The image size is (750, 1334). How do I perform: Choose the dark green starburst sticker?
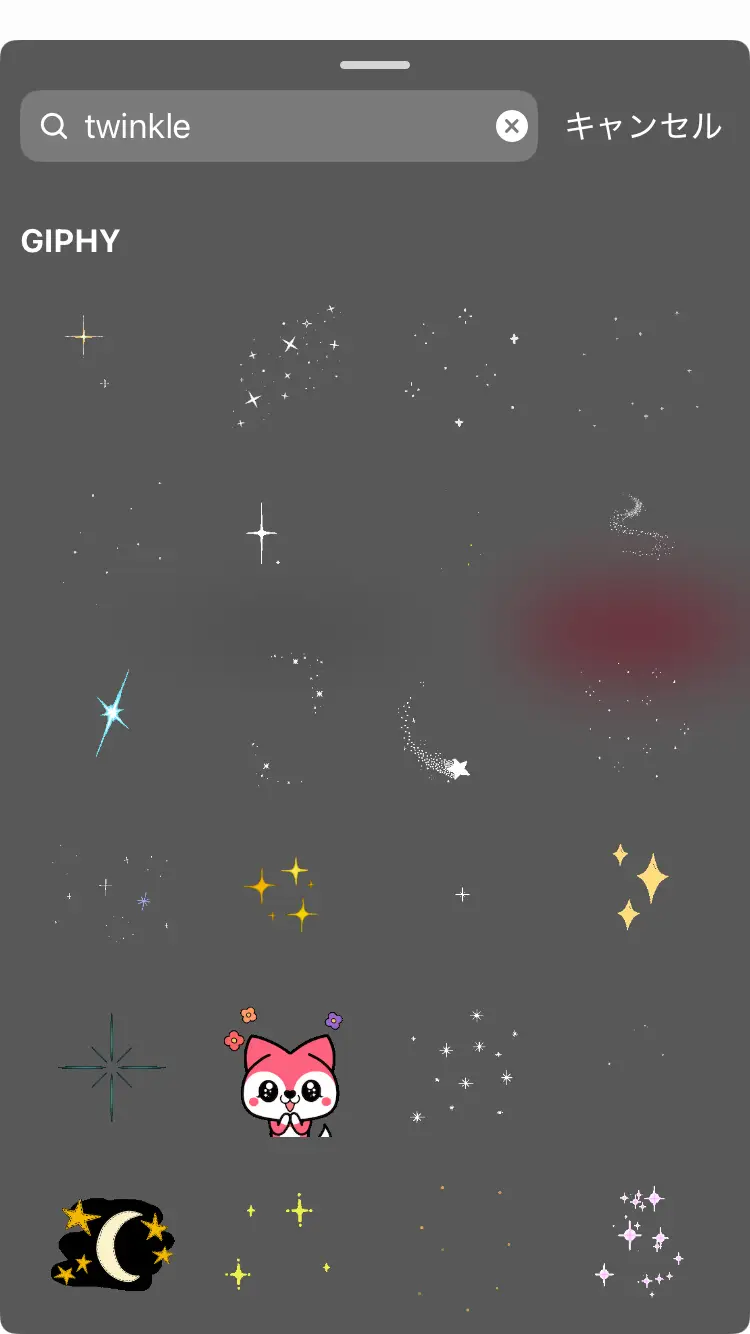[x=111, y=1067]
